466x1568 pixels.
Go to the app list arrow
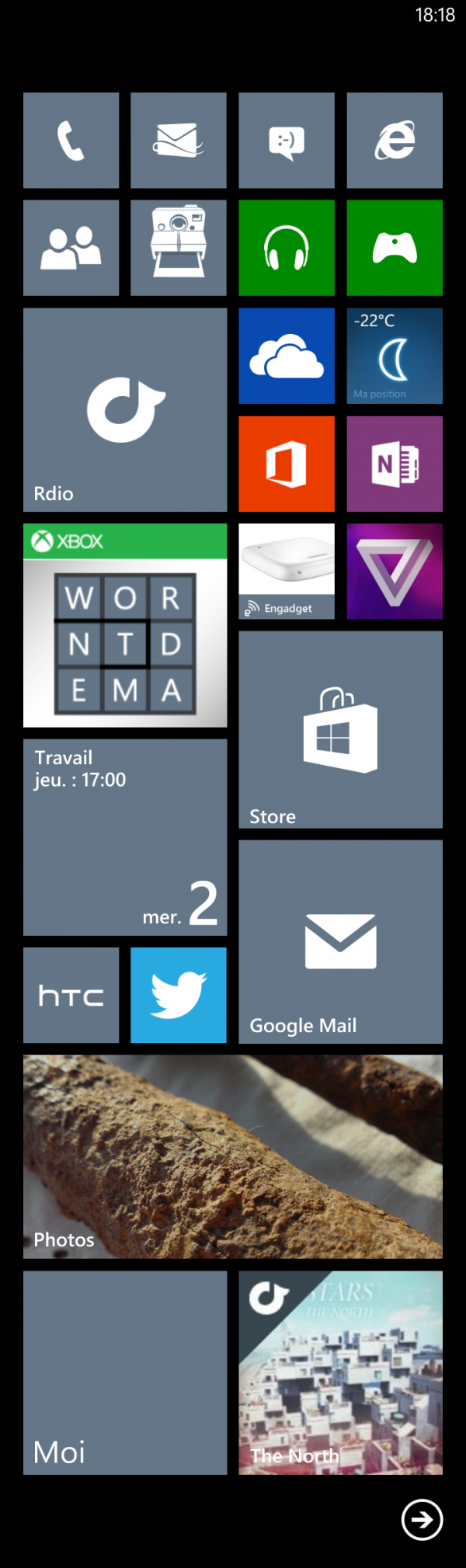[422, 1519]
